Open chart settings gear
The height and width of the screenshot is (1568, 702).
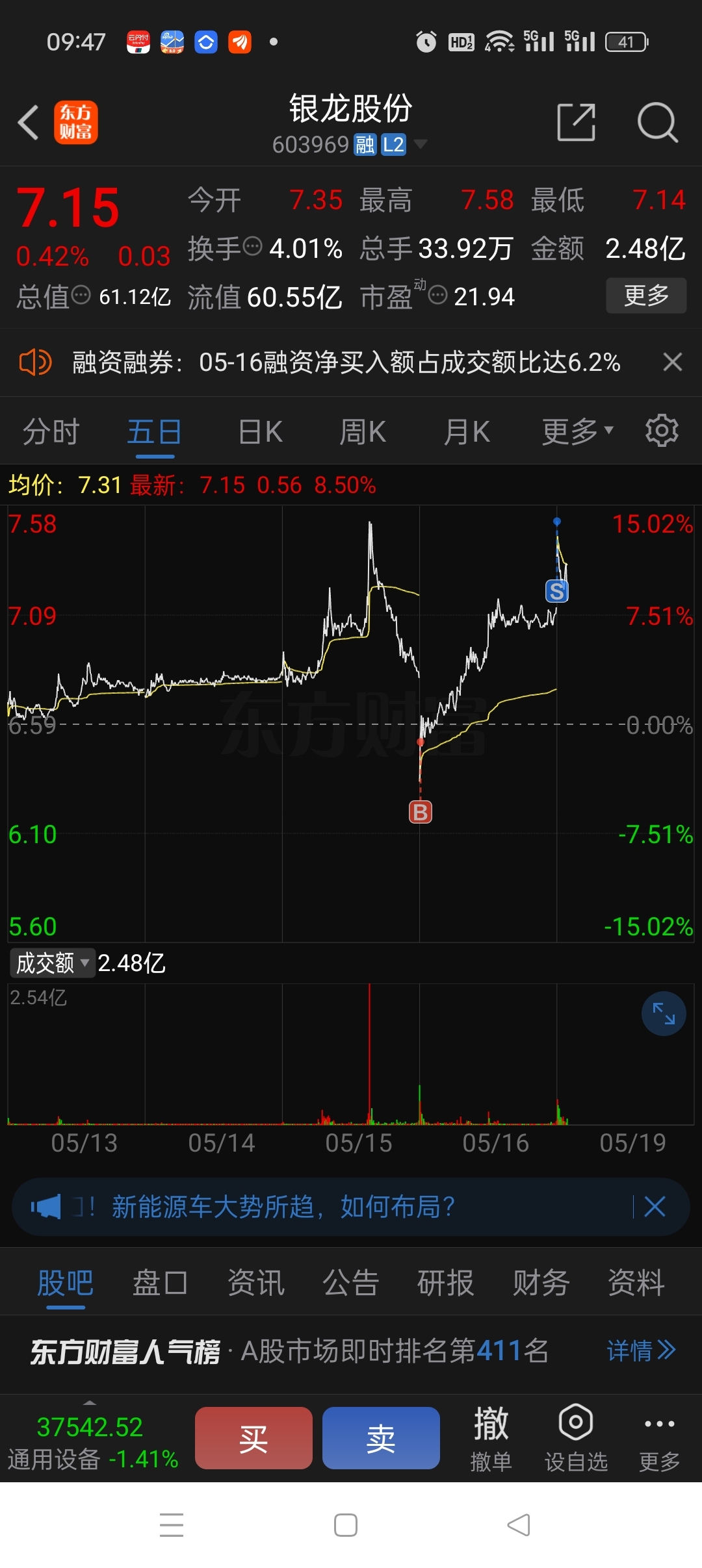662,431
